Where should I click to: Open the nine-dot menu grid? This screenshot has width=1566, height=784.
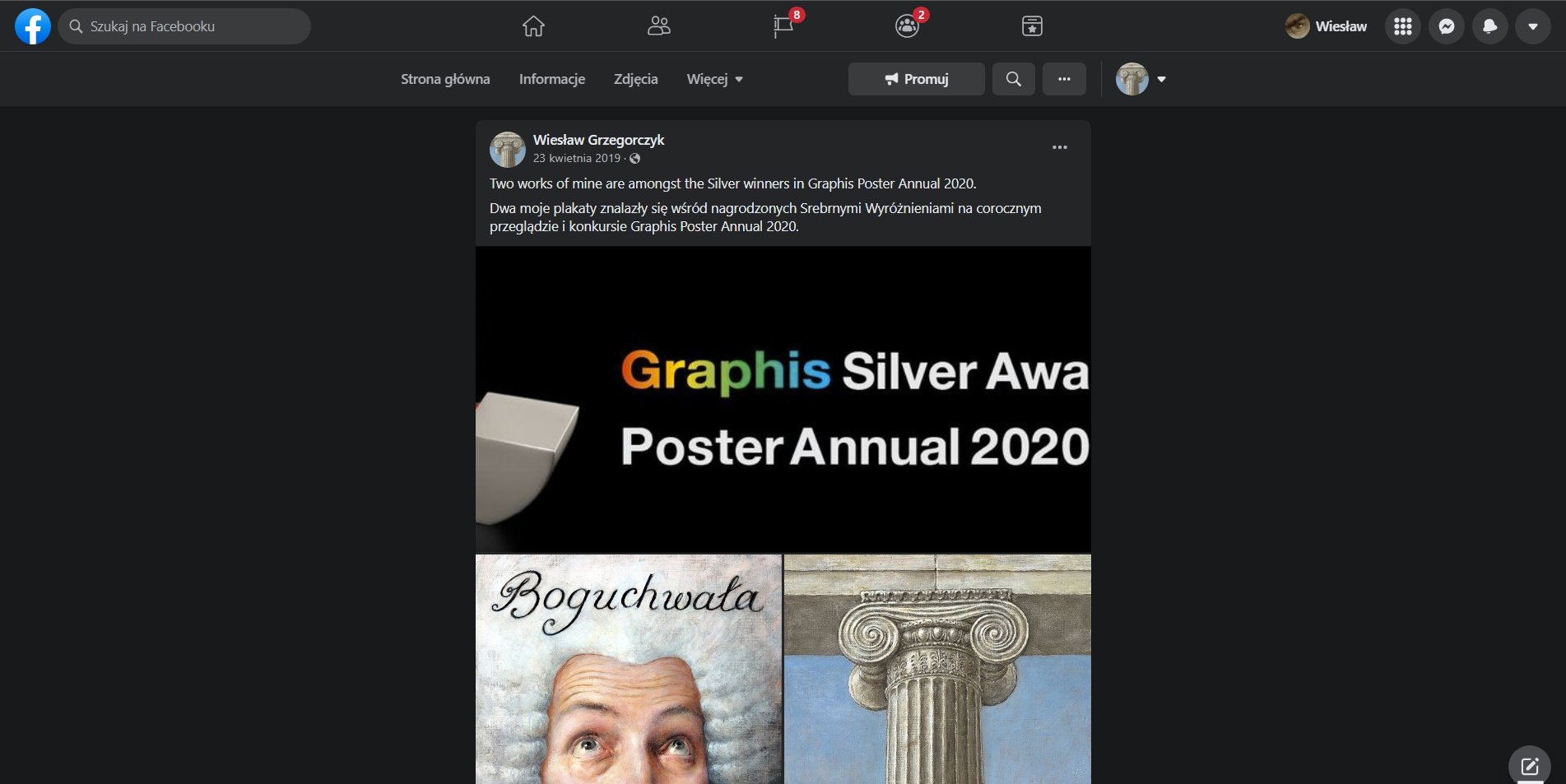pyautogui.click(x=1403, y=26)
